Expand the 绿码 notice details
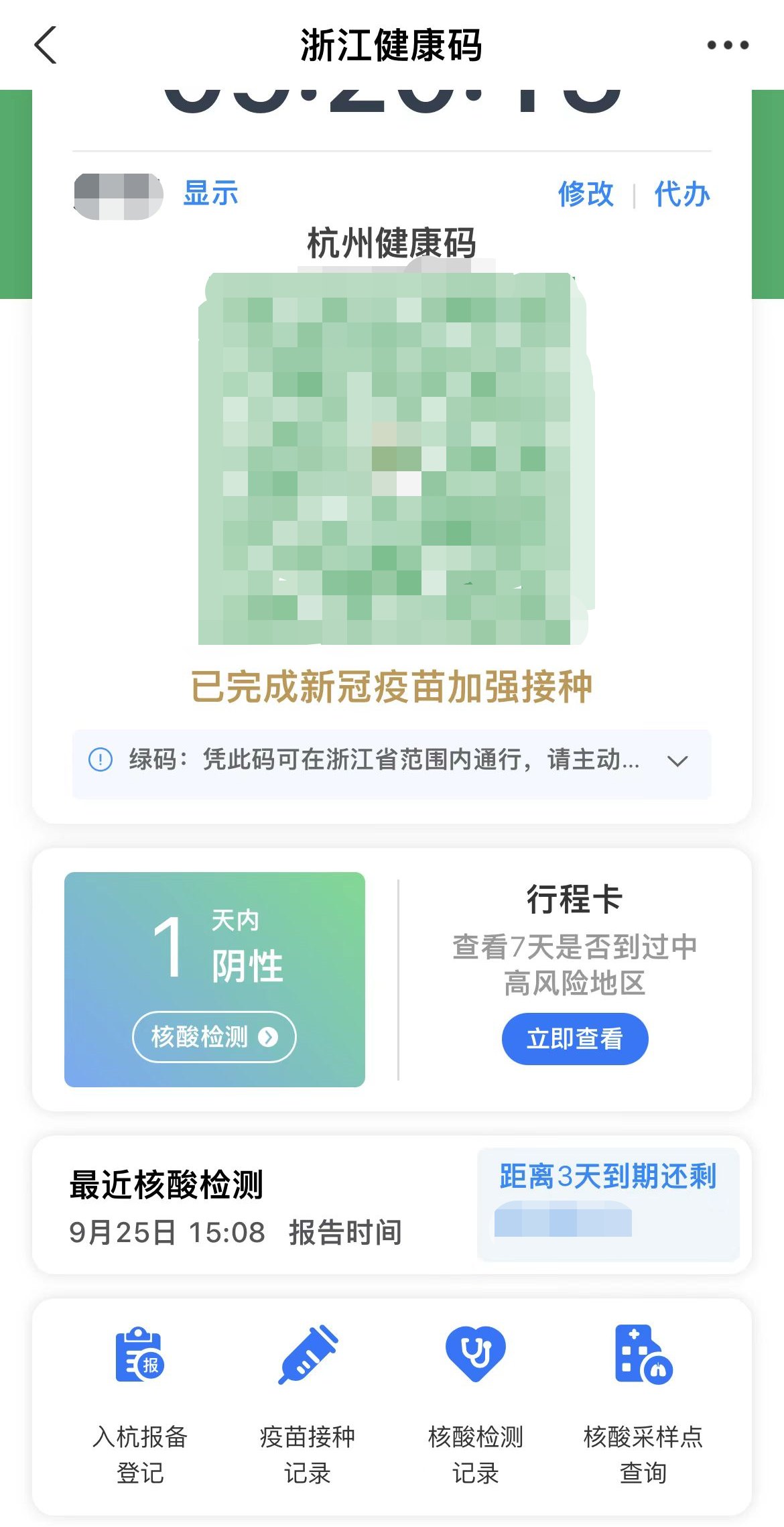The width and height of the screenshot is (784, 1527). point(677,761)
